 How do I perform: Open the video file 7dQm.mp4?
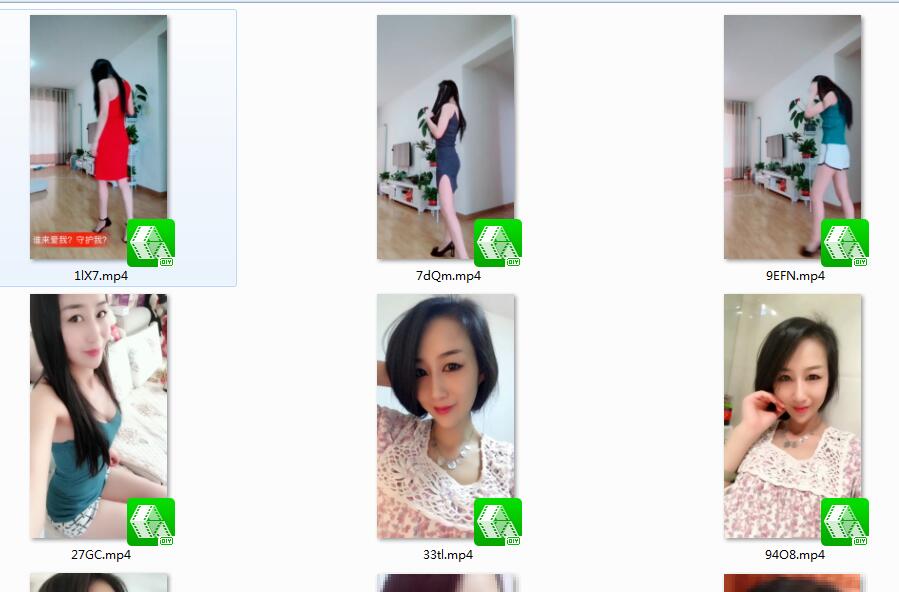pos(446,138)
